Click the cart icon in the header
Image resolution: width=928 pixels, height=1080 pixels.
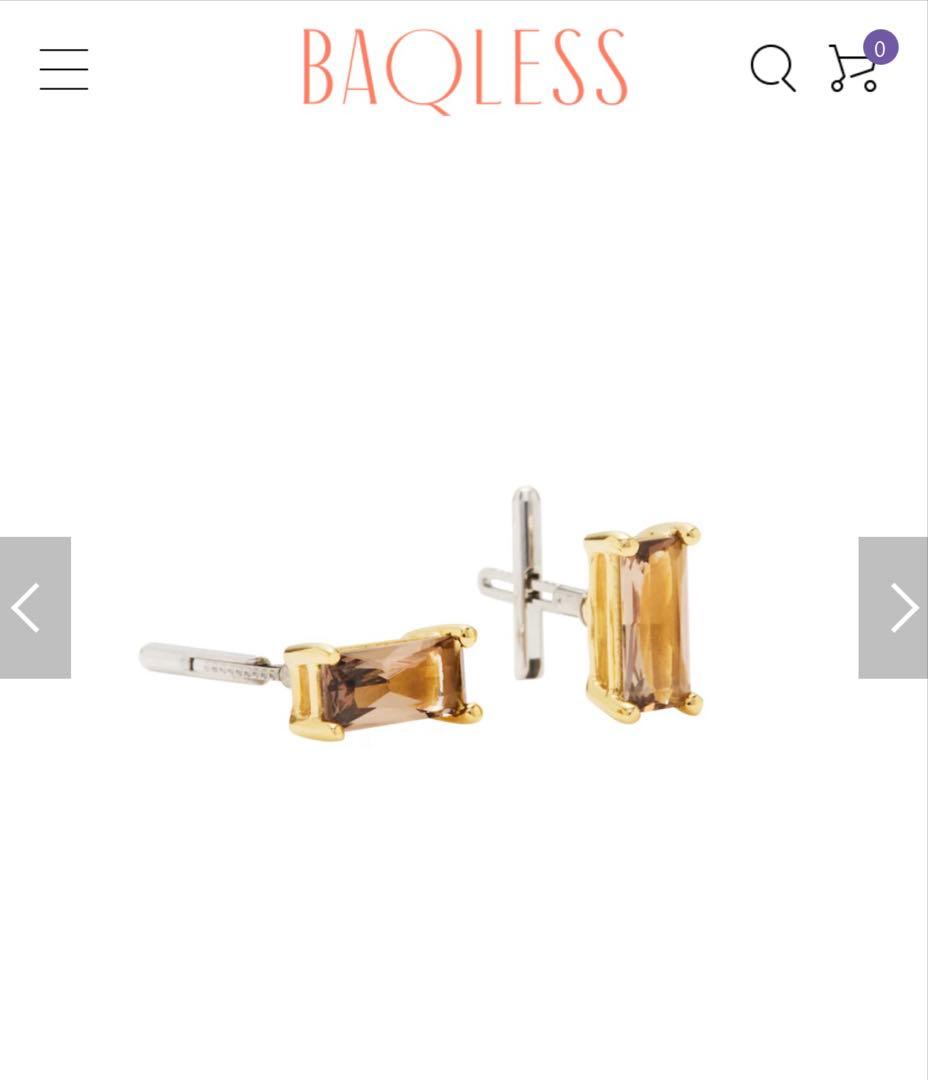tap(852, 68)
